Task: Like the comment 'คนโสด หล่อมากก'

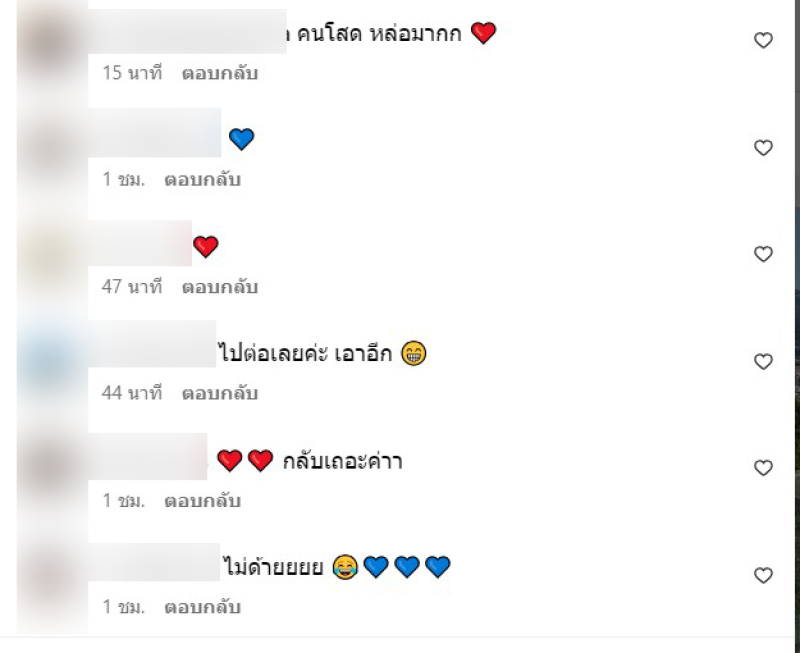Action: click(763, 41)
